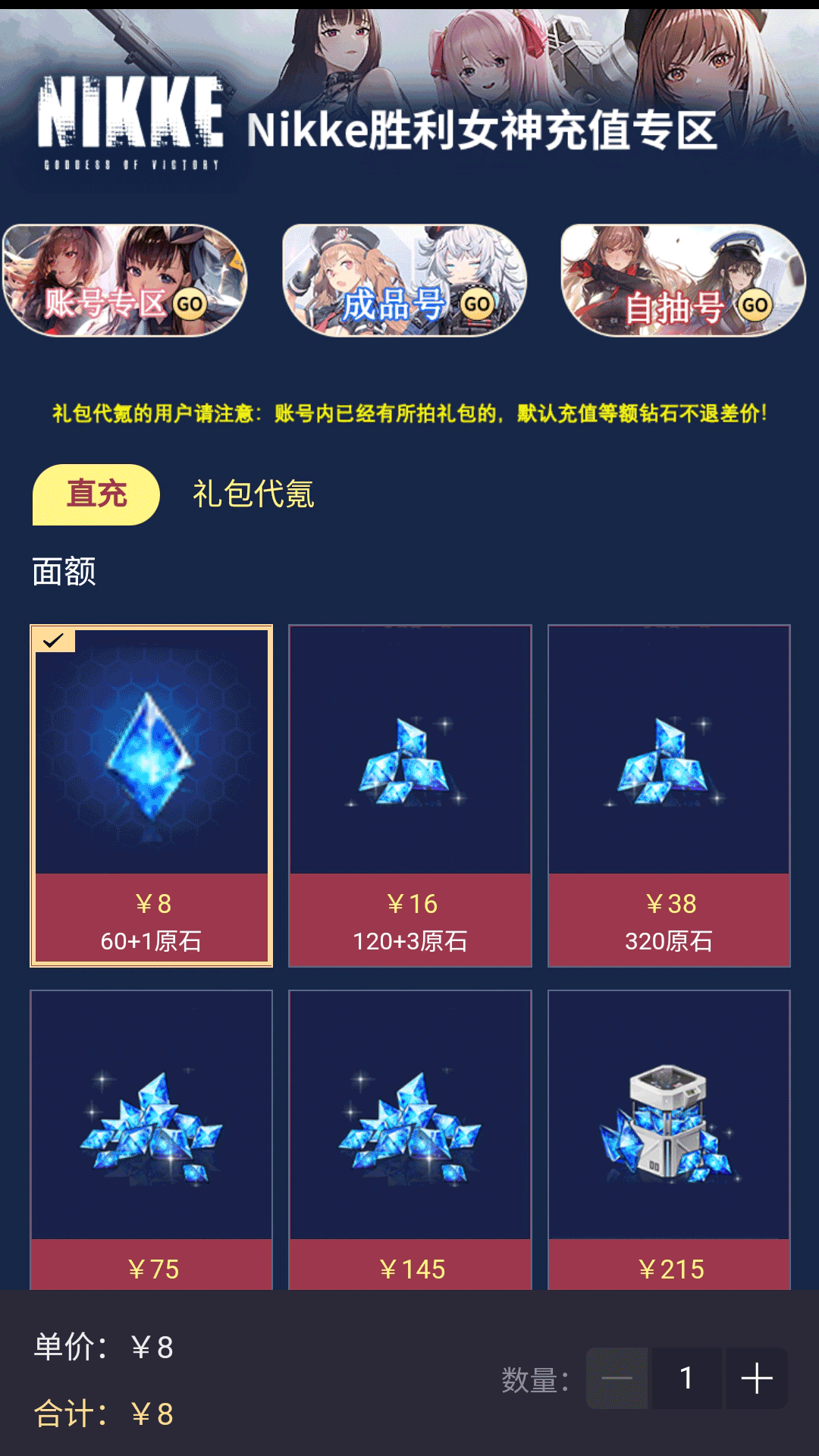Pick the ¥215 gem pack

point(669,1137)
